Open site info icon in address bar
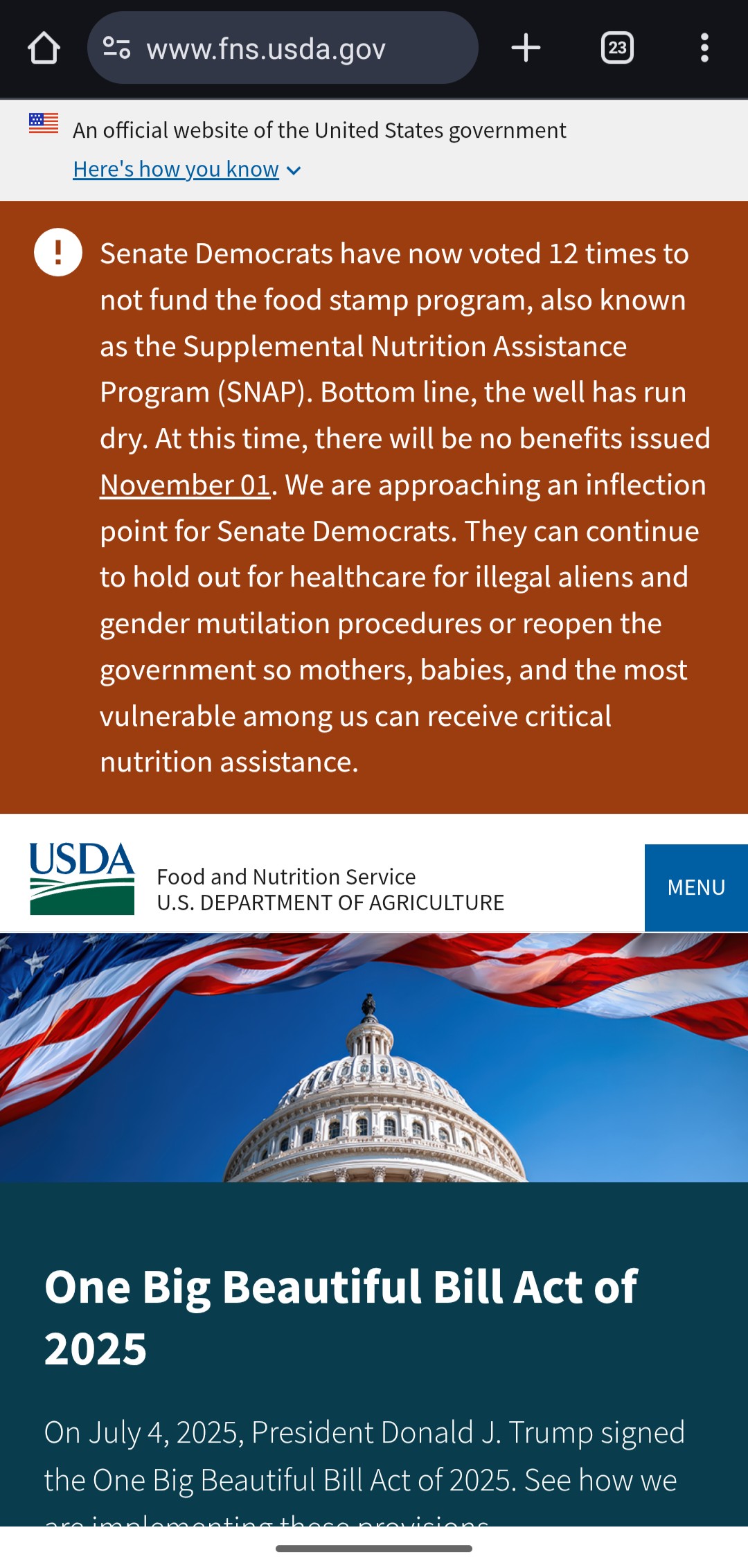The height and width of the screenshot is (1568, 748). point(116,48)
